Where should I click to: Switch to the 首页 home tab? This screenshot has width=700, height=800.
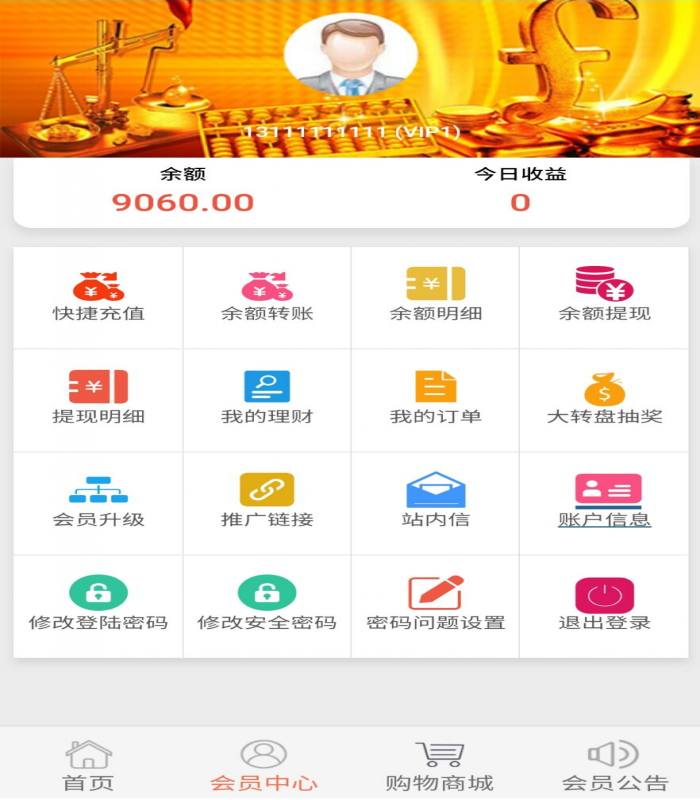coord(88,765)
